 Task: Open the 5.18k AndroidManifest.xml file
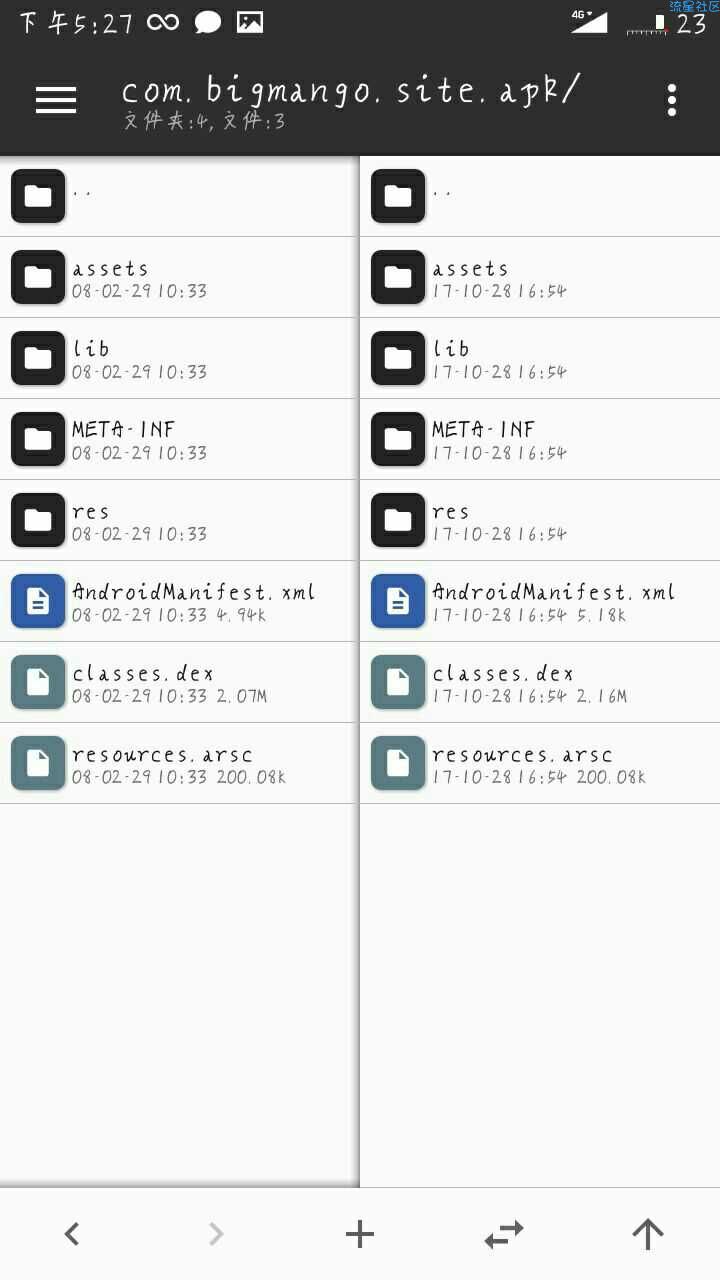coord(540,602)
